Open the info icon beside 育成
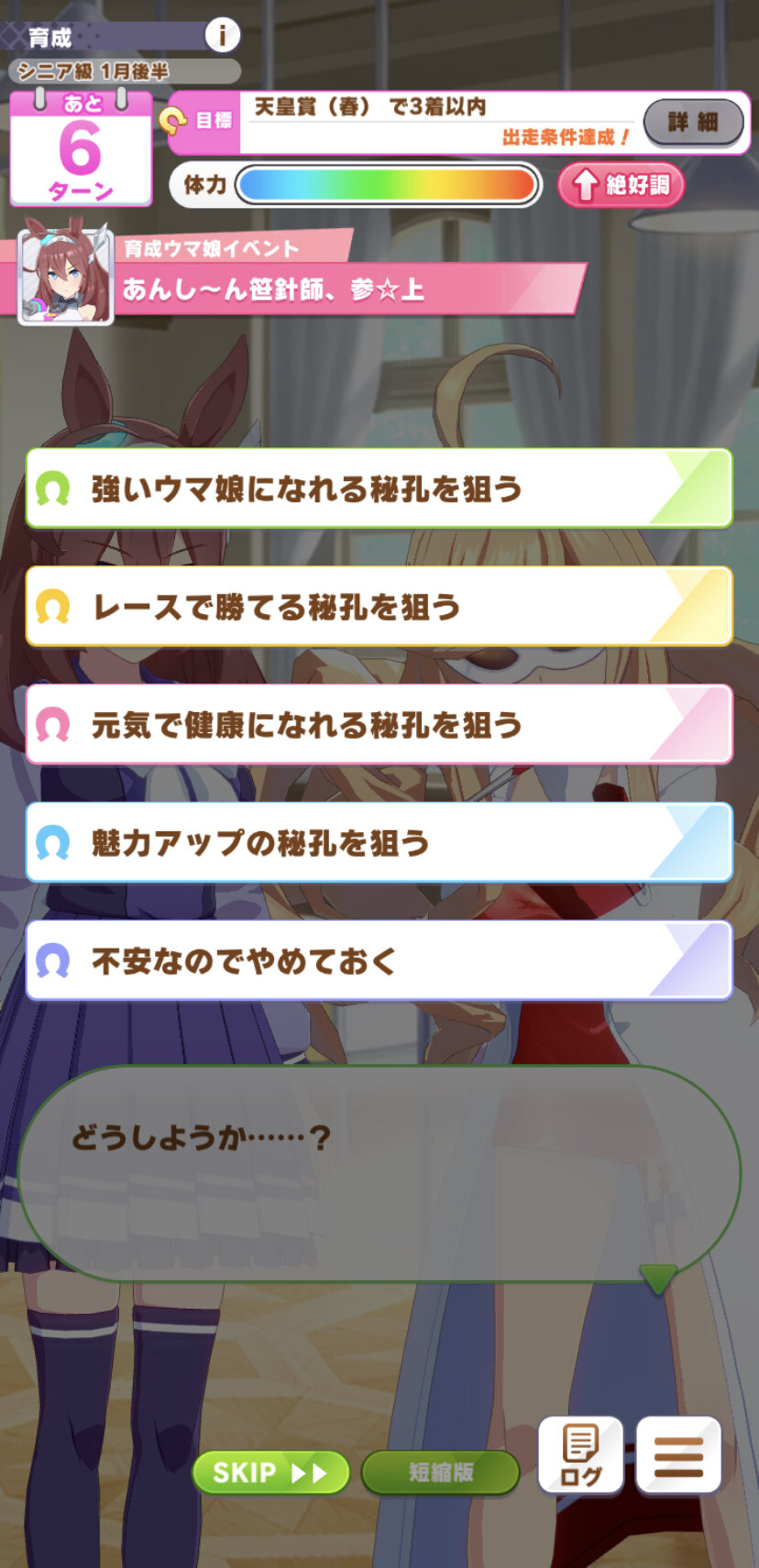 pyautogui.click(x=222, y=36)
